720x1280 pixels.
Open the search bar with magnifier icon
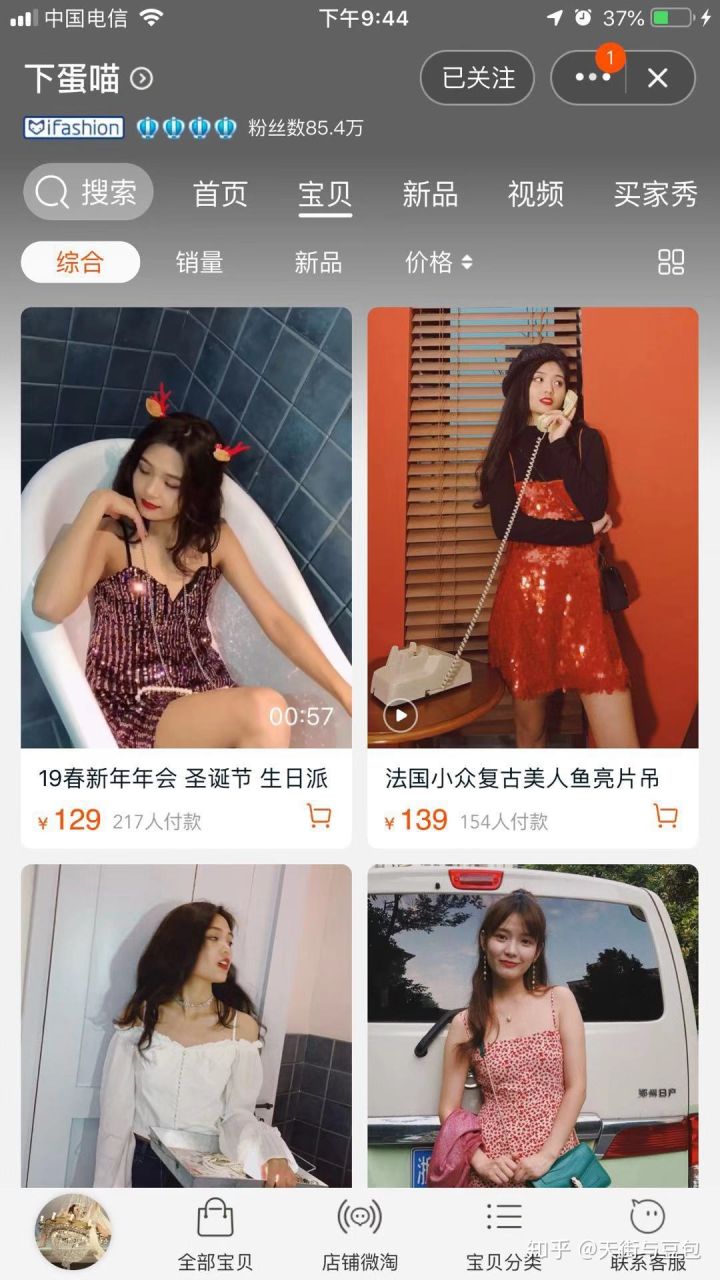pos(88,191)
